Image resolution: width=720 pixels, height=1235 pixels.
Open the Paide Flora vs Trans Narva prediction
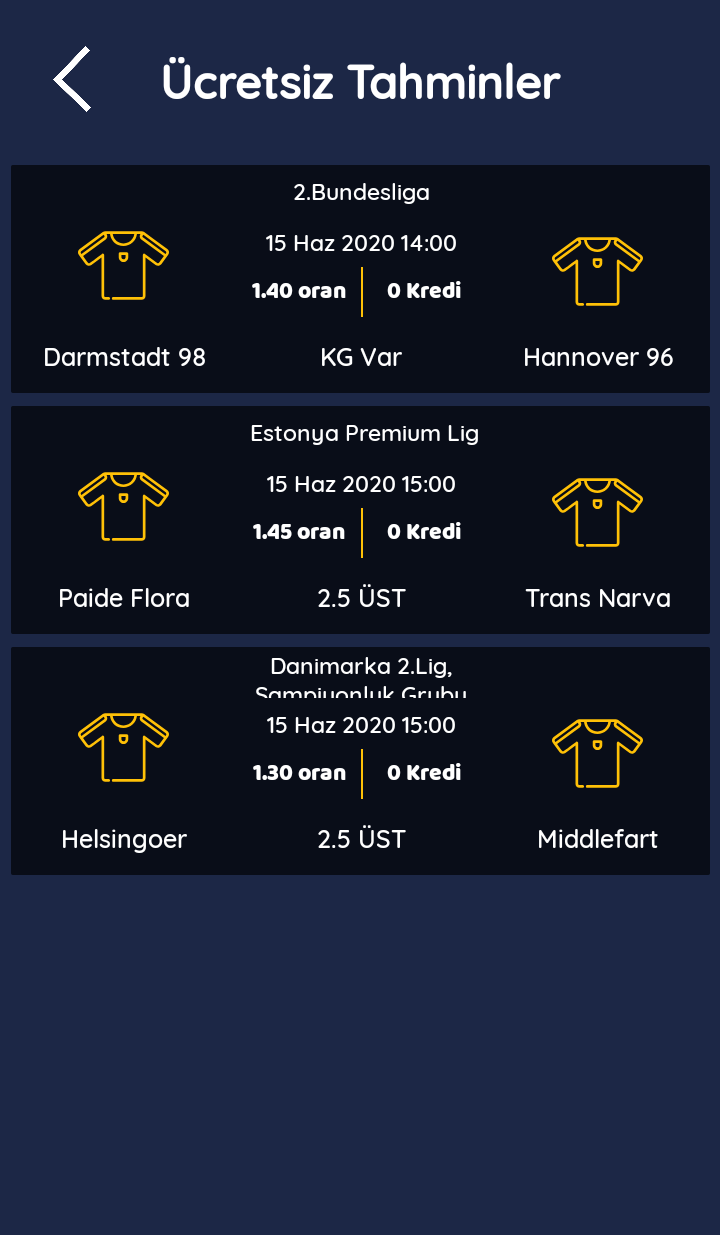(x=360, y=520)
